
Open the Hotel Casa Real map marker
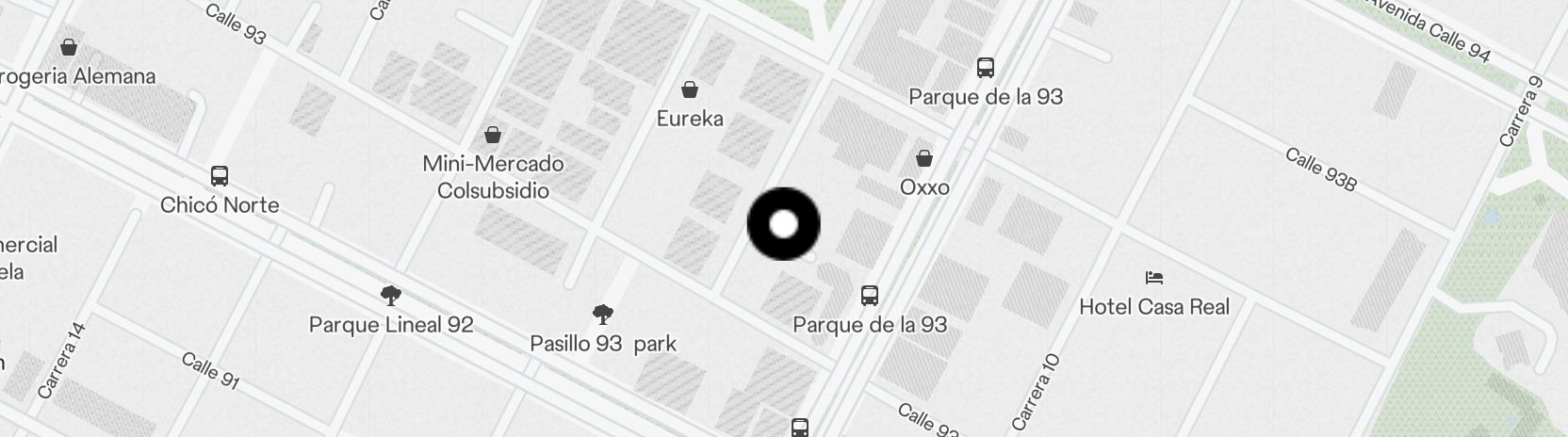click(x=1154, y=278)
